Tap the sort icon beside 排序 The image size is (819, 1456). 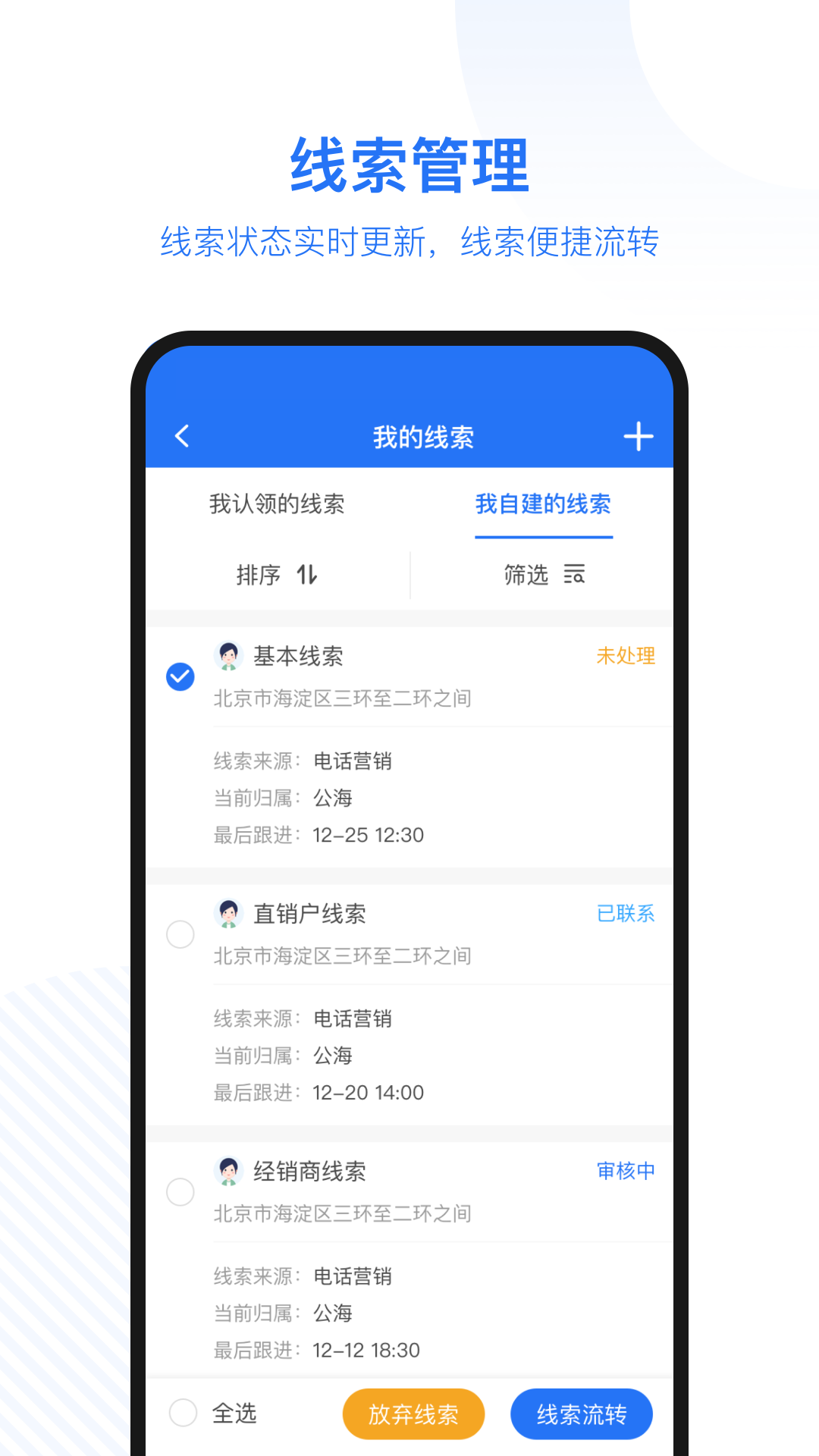pyautogui.click(x=308, y=575)
